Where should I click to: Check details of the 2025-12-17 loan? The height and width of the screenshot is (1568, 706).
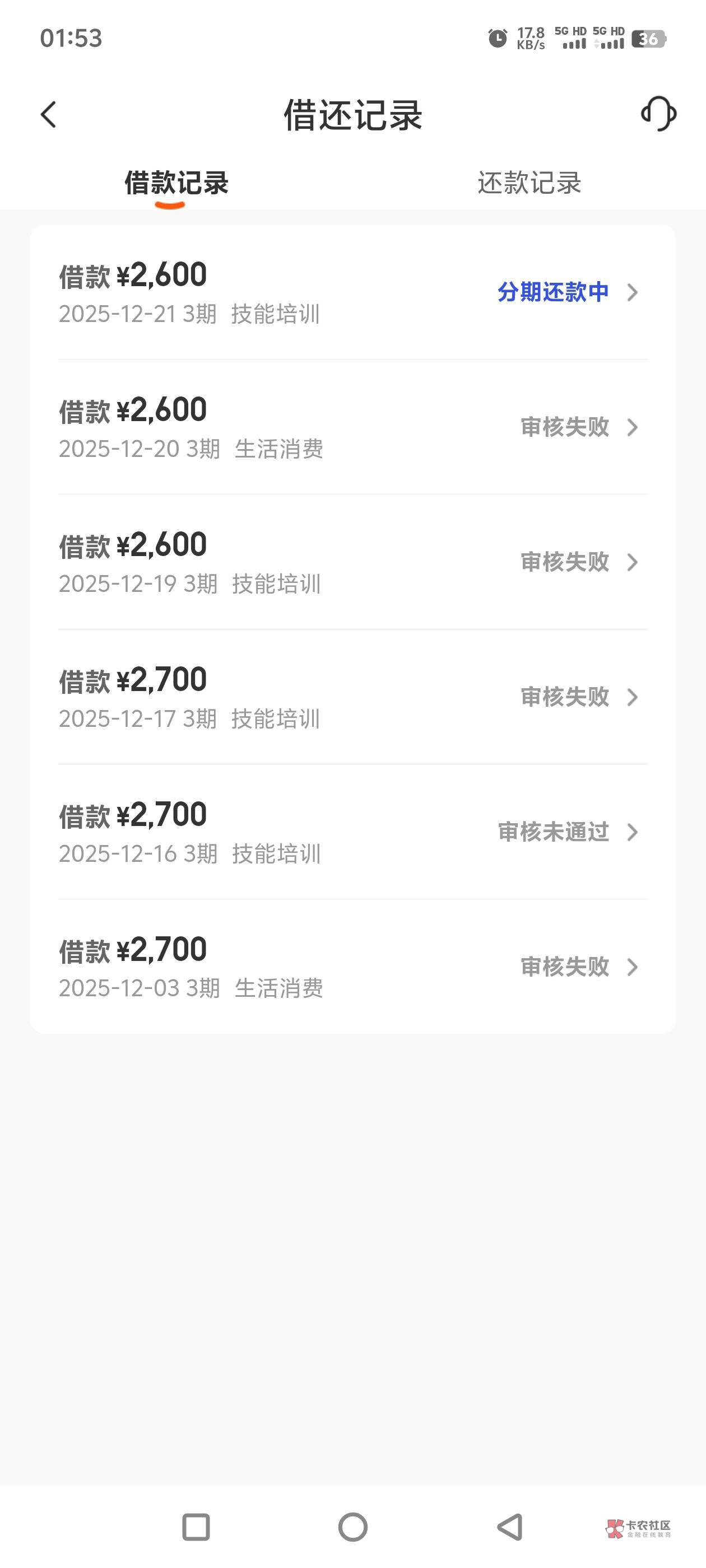[x=352, y=697]
